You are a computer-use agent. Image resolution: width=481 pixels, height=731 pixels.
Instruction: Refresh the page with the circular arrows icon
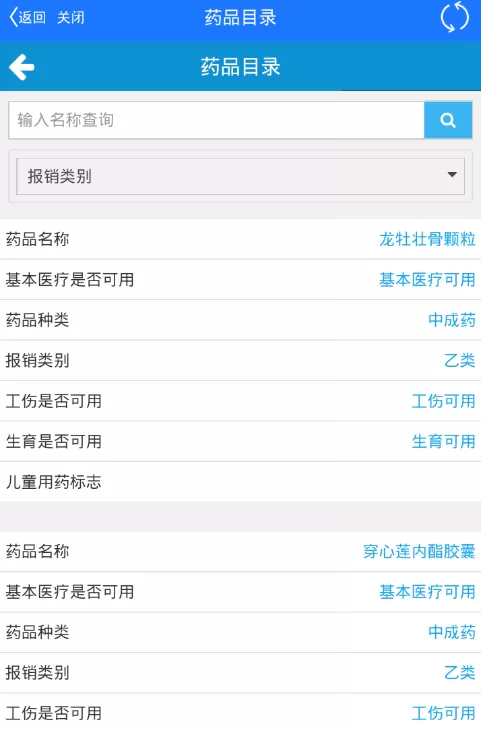coord(454,17)
